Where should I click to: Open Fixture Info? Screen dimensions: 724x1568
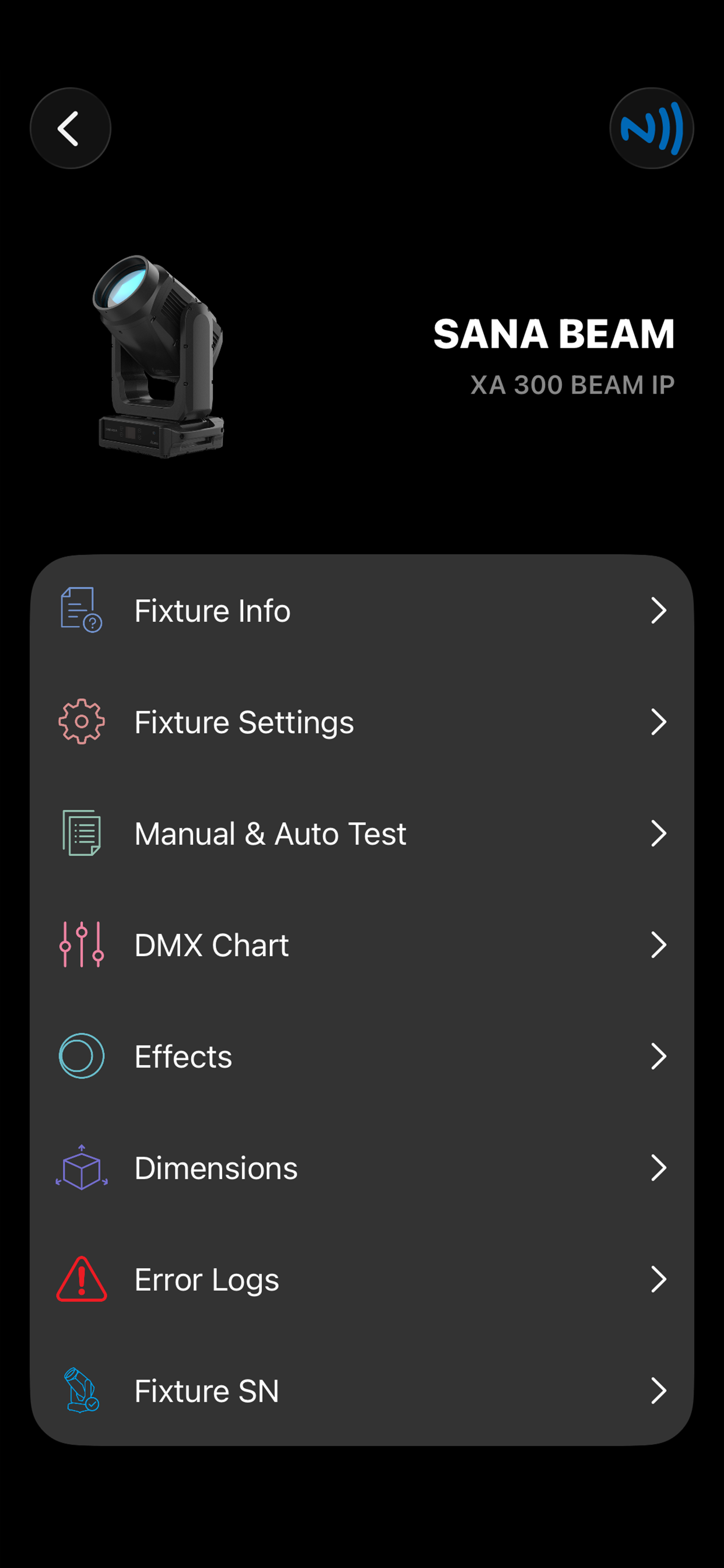(x=362, y=611)
